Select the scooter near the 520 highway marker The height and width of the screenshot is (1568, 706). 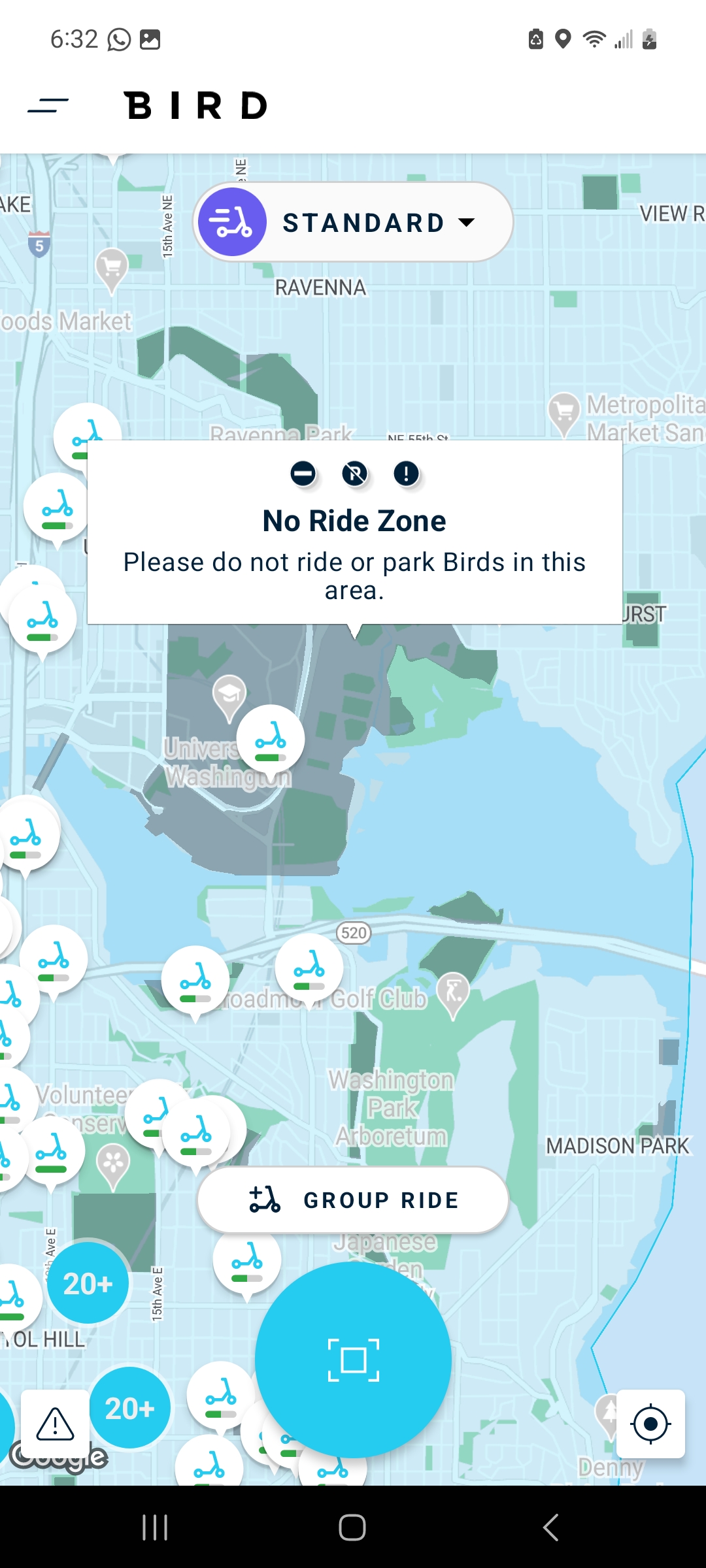coord(309,967)
